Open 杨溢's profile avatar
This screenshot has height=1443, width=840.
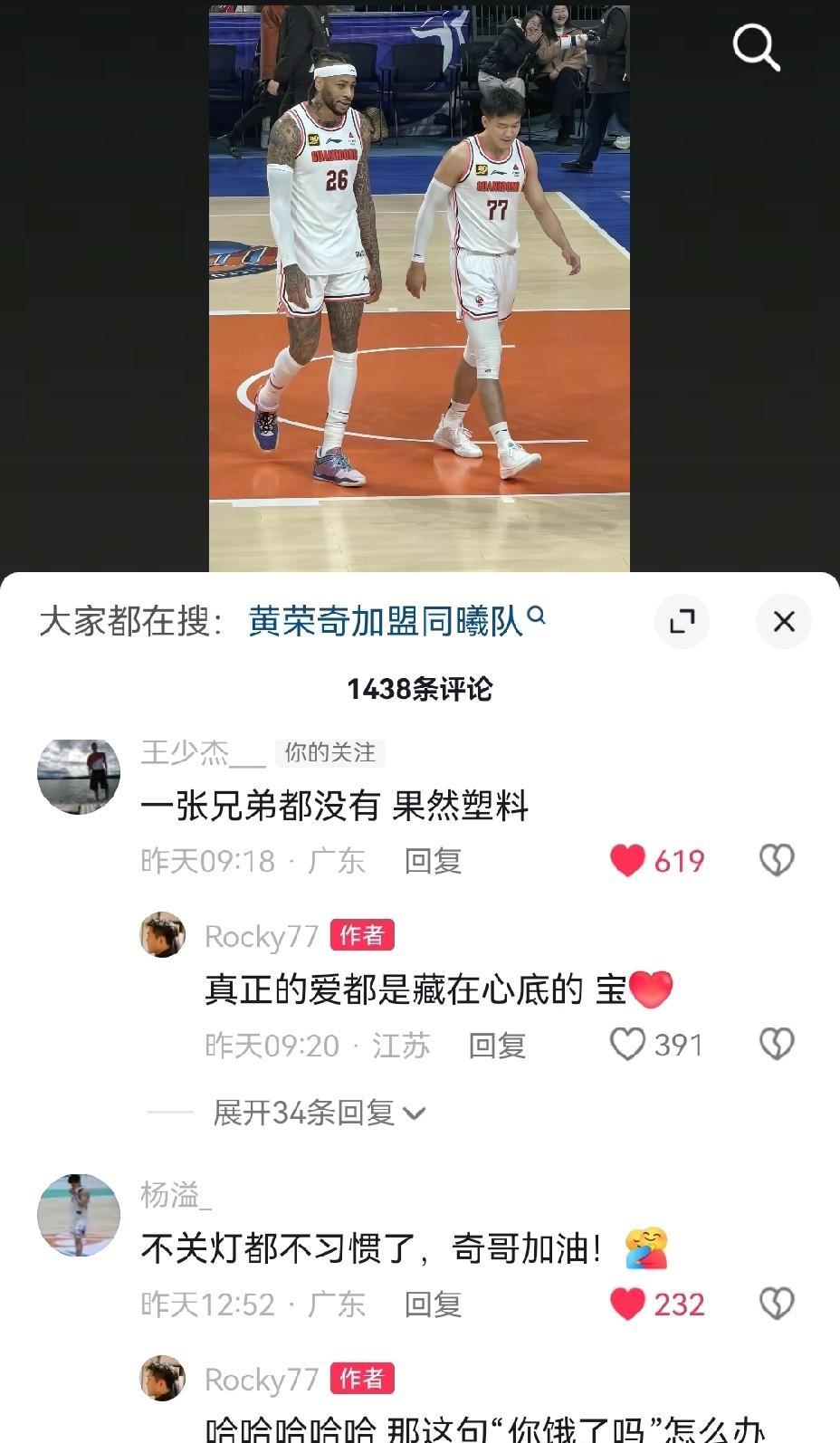(79, 1215)
